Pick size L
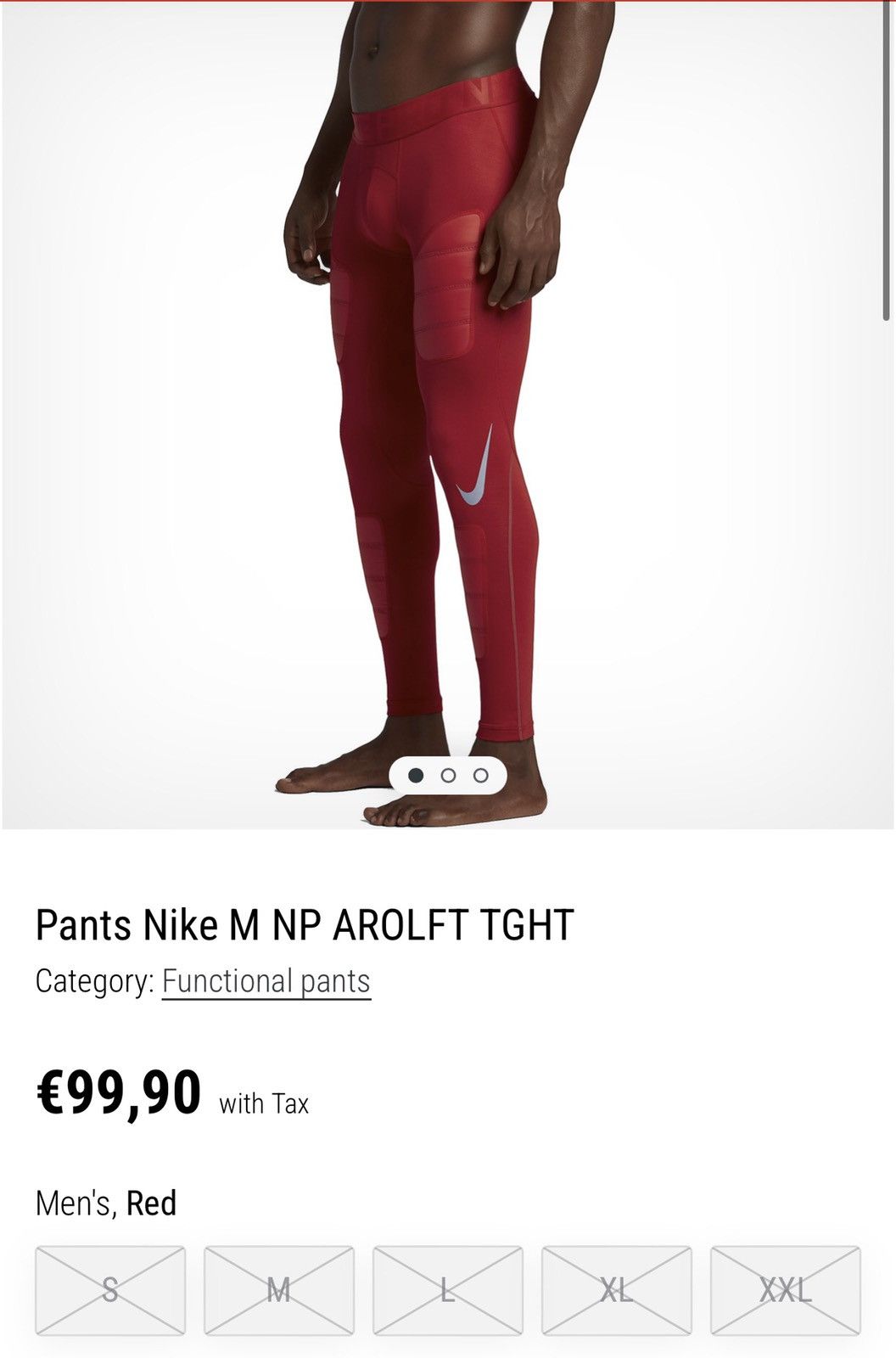 pos(448,1290)
